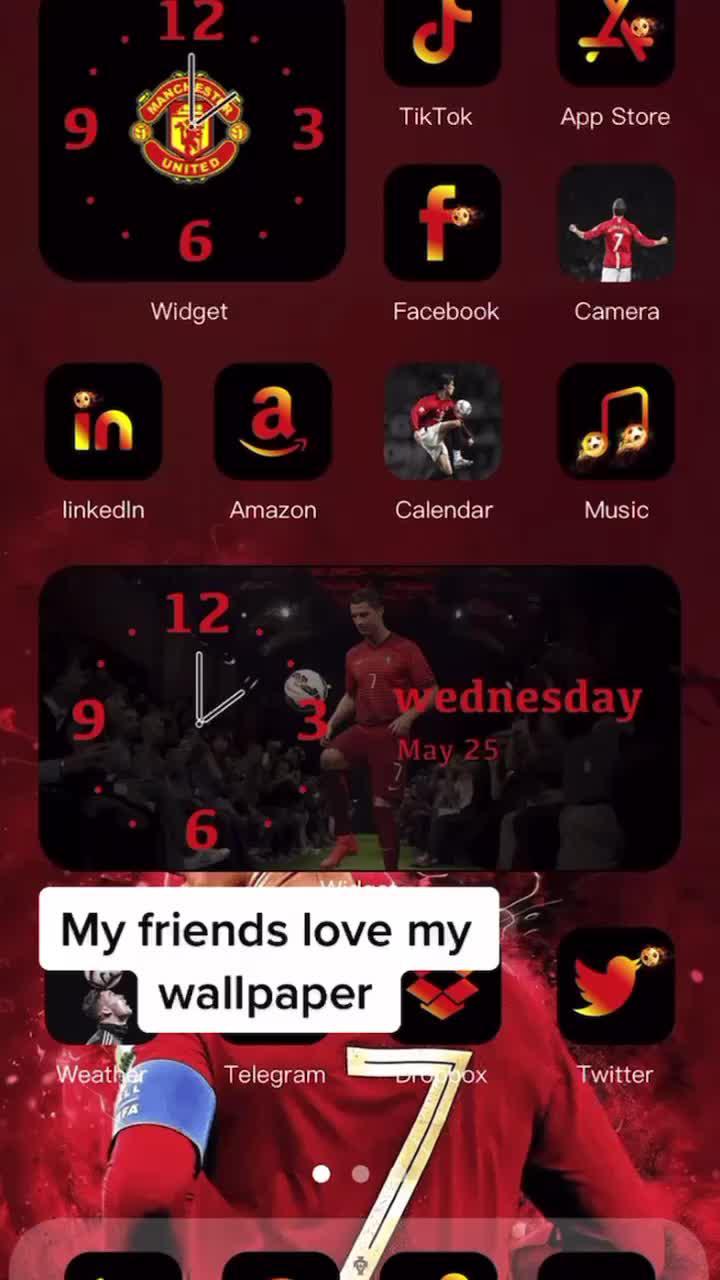Open the TikTok app

pos(442,42)
